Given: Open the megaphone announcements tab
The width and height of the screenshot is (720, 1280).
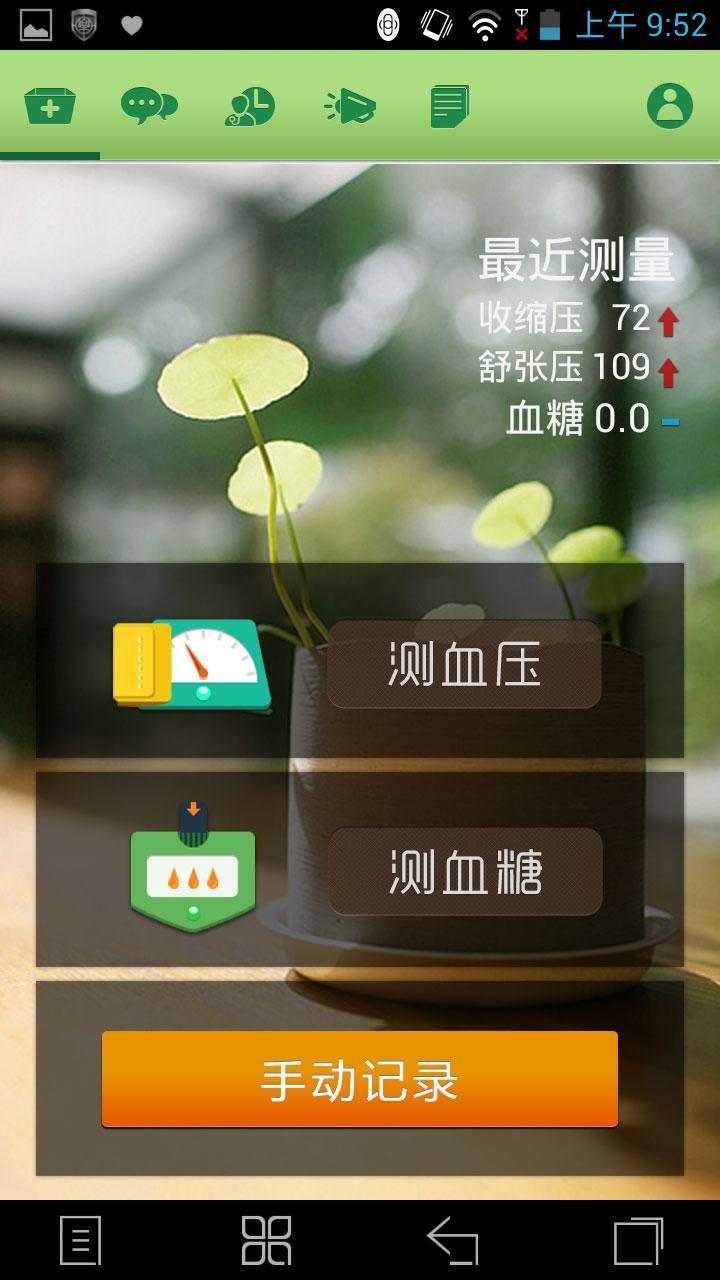Looking at the screenshot, I should coord(350,106).
